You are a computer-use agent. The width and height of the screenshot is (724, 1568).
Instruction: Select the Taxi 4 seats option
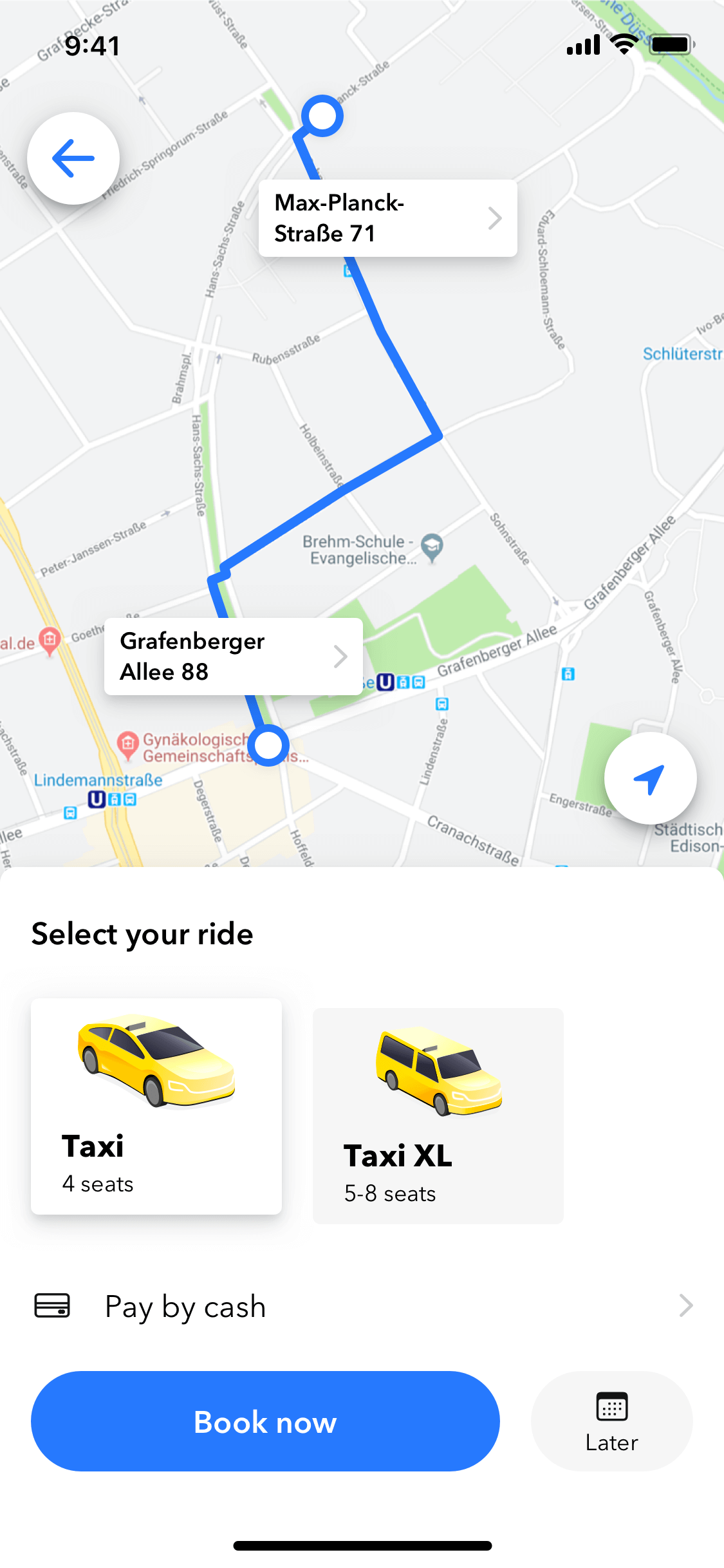click(x=156, y=1106)
